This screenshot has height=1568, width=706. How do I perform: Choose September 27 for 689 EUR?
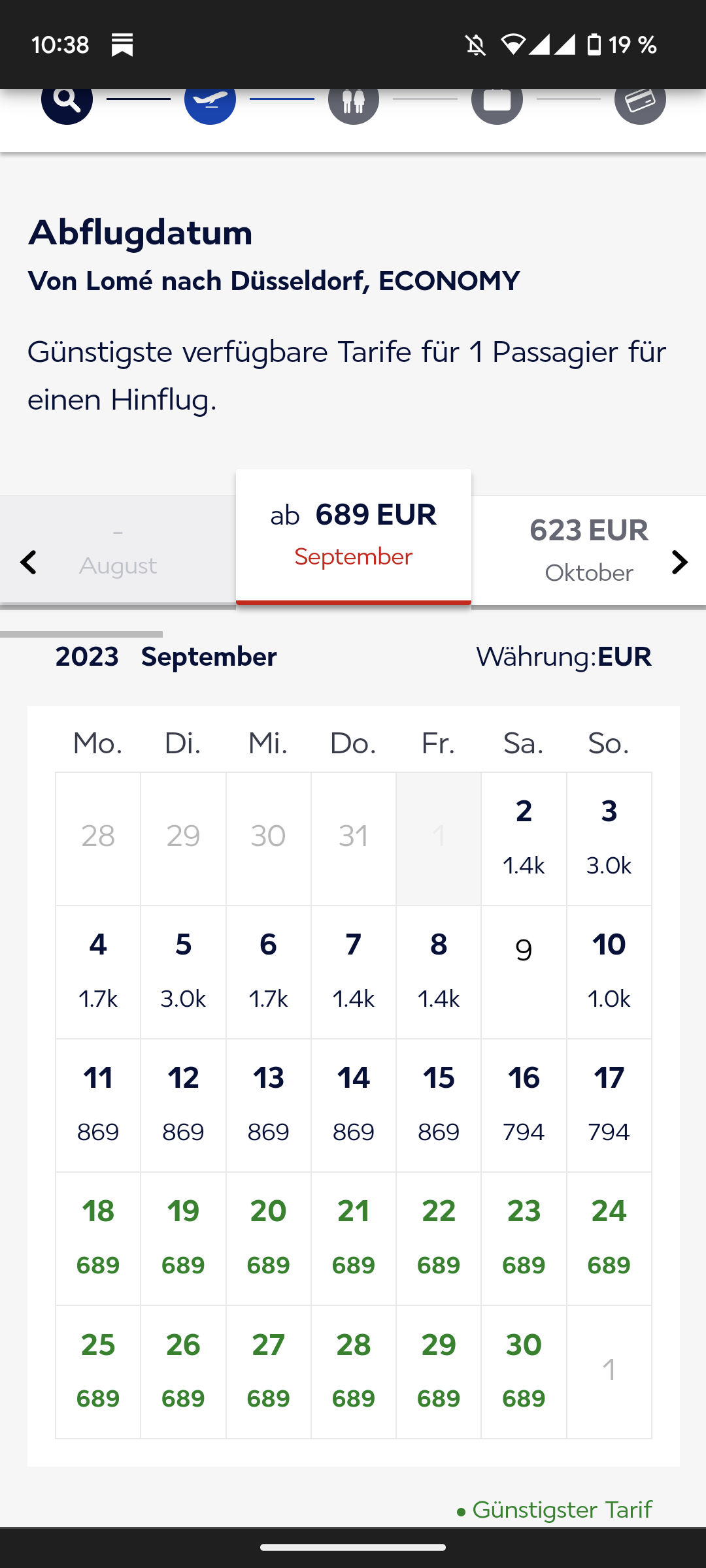click(x=268, y=1371)
